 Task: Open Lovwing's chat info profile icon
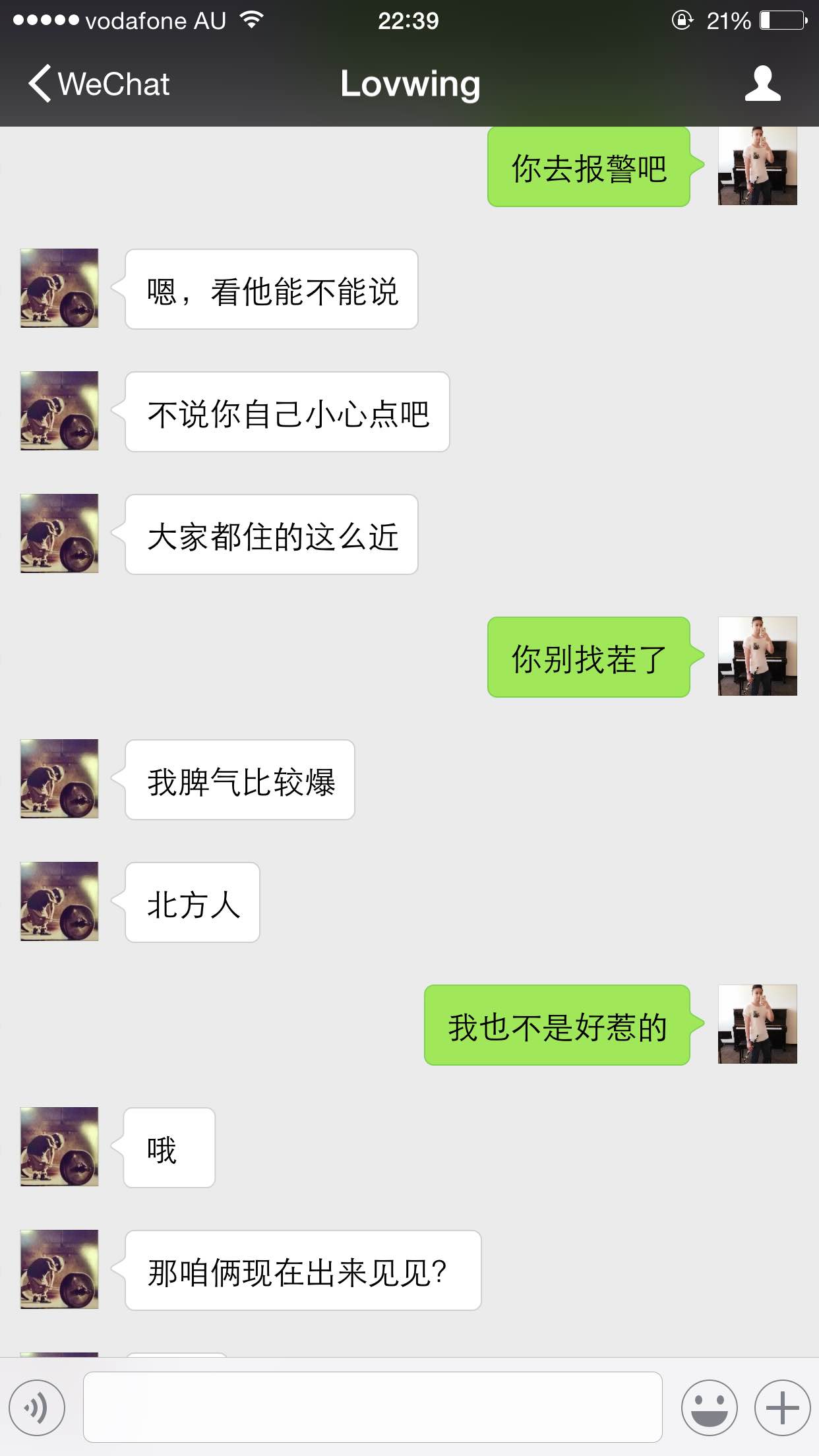click(762, 84)
